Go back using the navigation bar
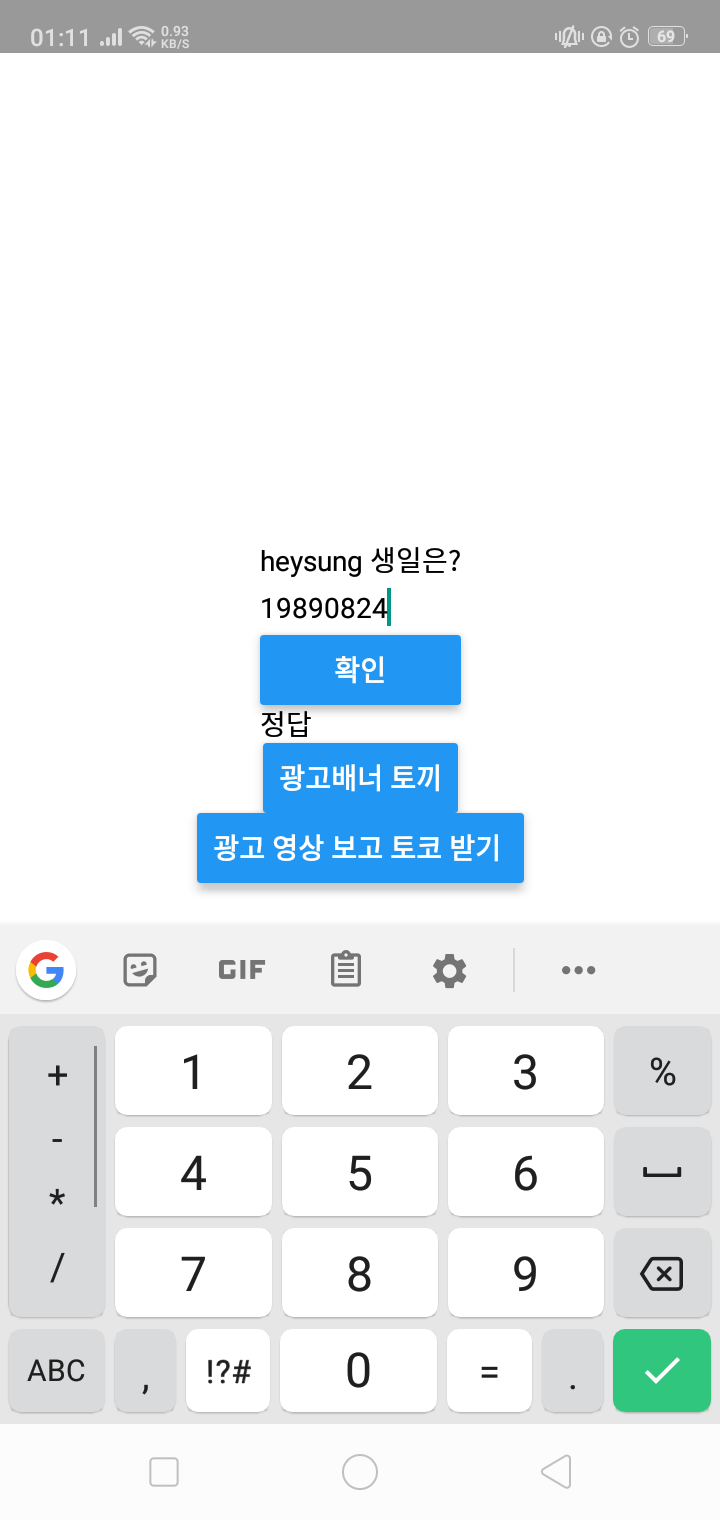The width and height of the screenshot is (720, 1520). 556,1472
